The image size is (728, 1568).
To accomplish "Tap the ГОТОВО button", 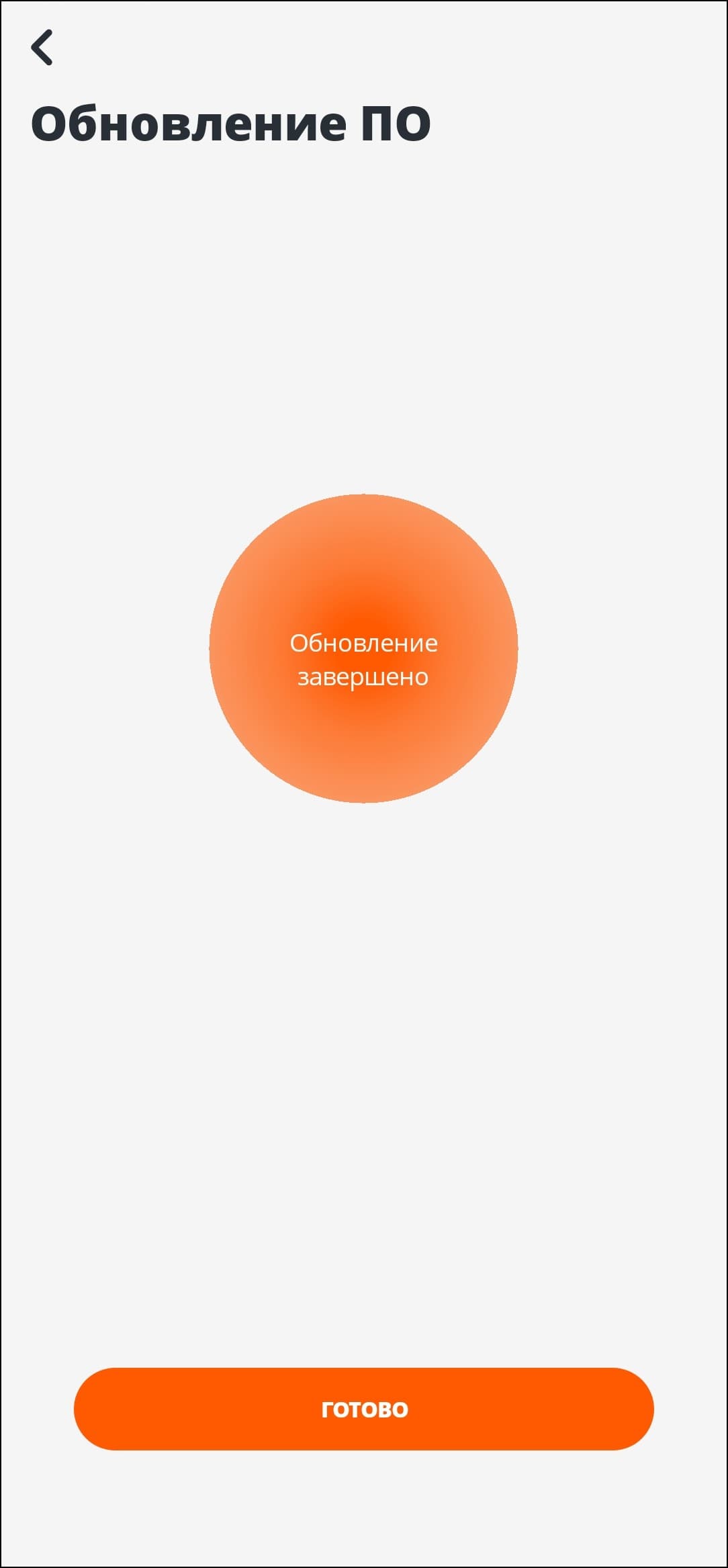I will (x=363, y=1408).
